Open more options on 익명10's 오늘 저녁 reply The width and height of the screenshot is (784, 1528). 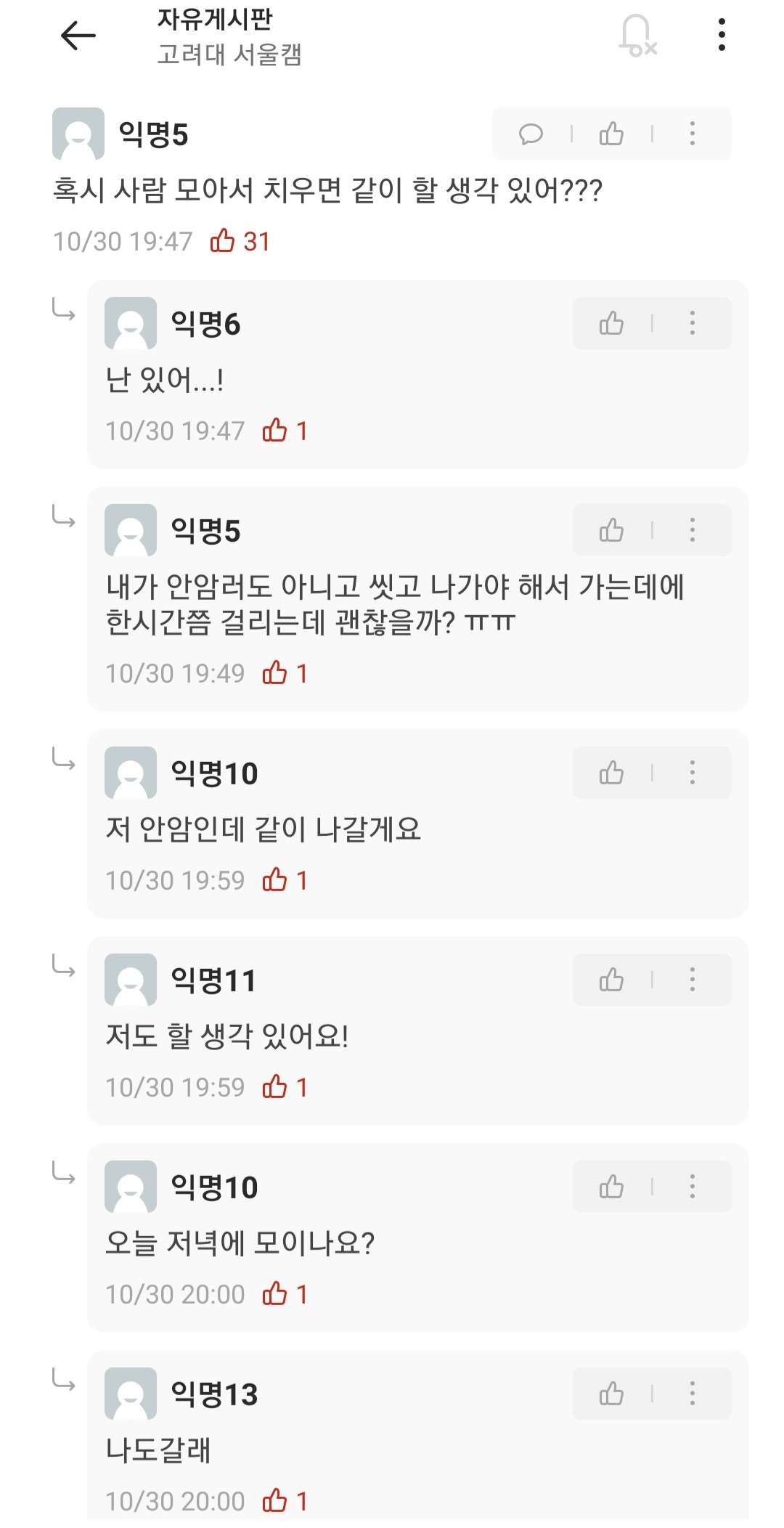pos(692,1187)
